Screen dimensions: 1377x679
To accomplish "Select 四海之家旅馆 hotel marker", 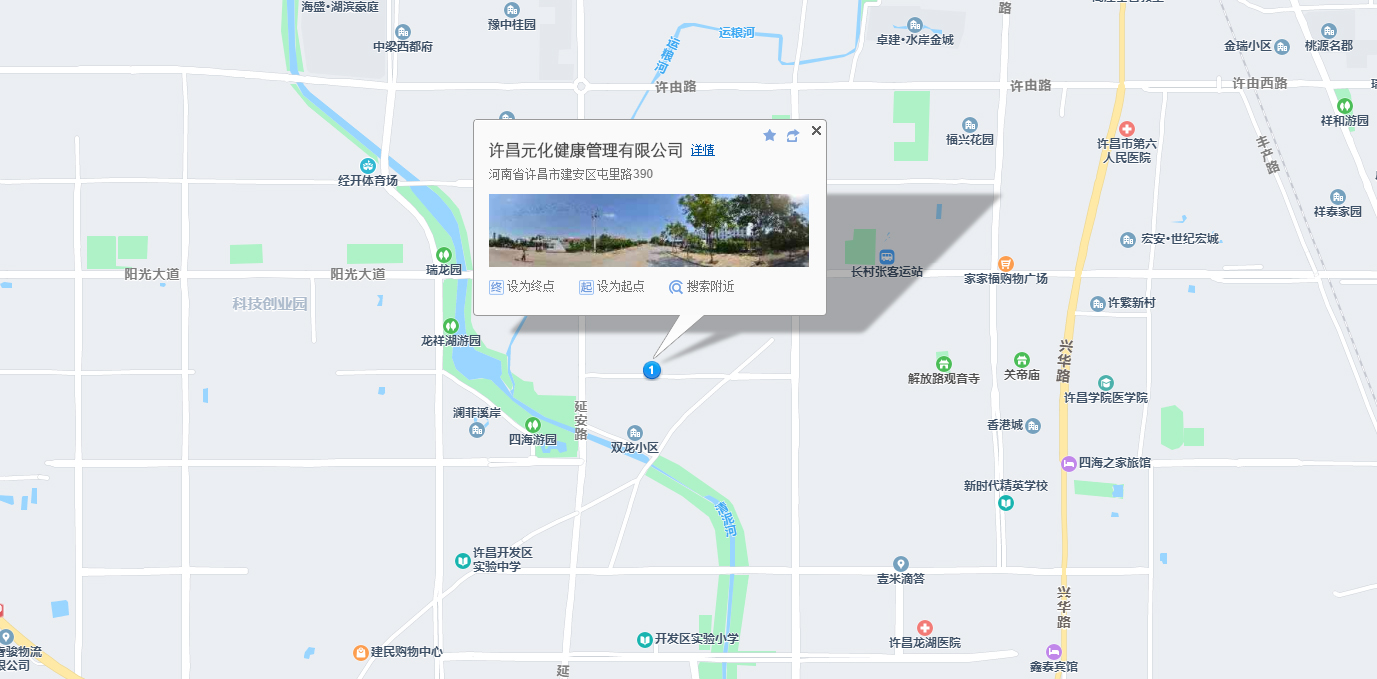I will (x=1068, y=463).
